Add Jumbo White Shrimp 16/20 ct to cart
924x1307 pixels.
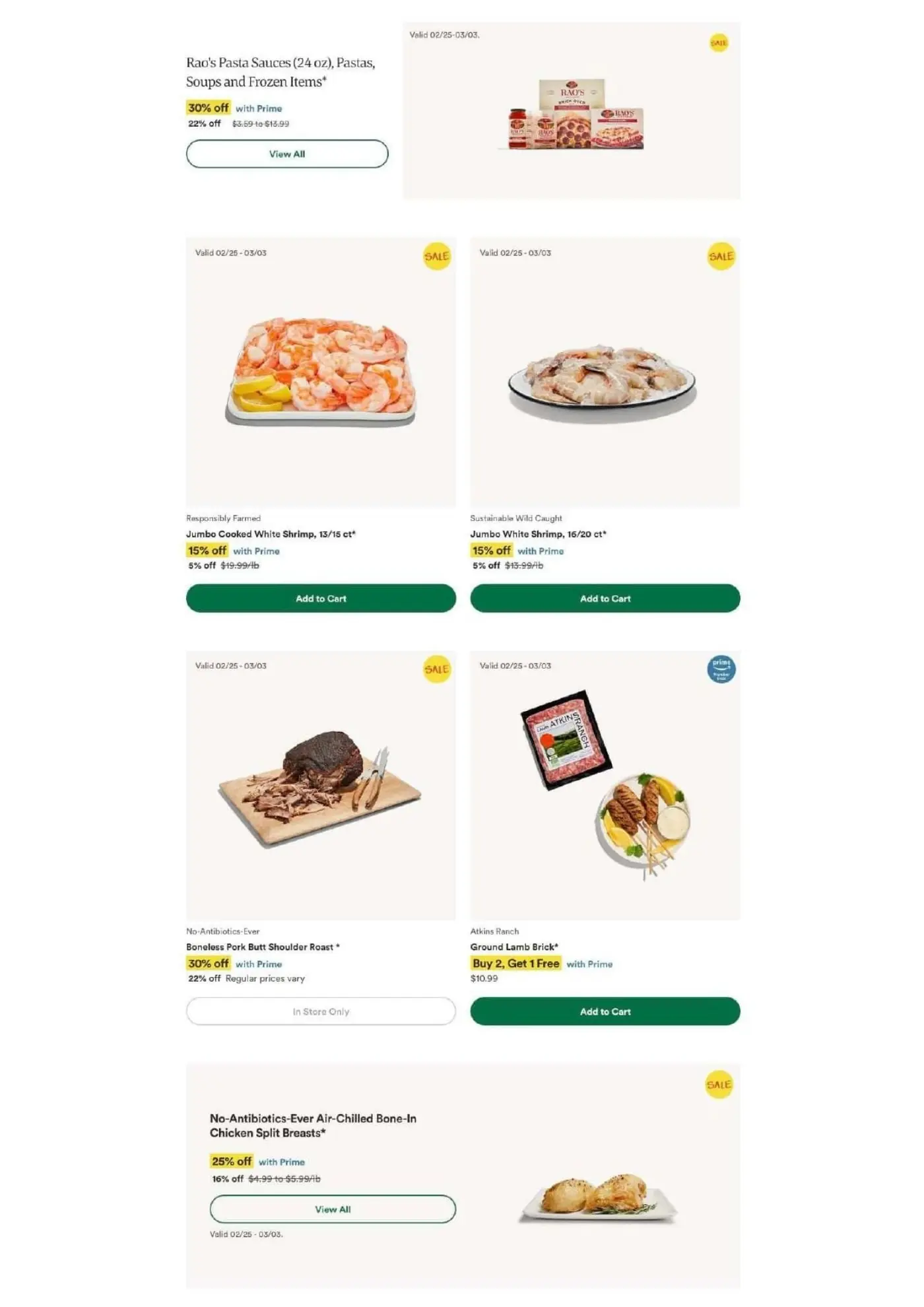pyautogui.click(x=605, y=598)
